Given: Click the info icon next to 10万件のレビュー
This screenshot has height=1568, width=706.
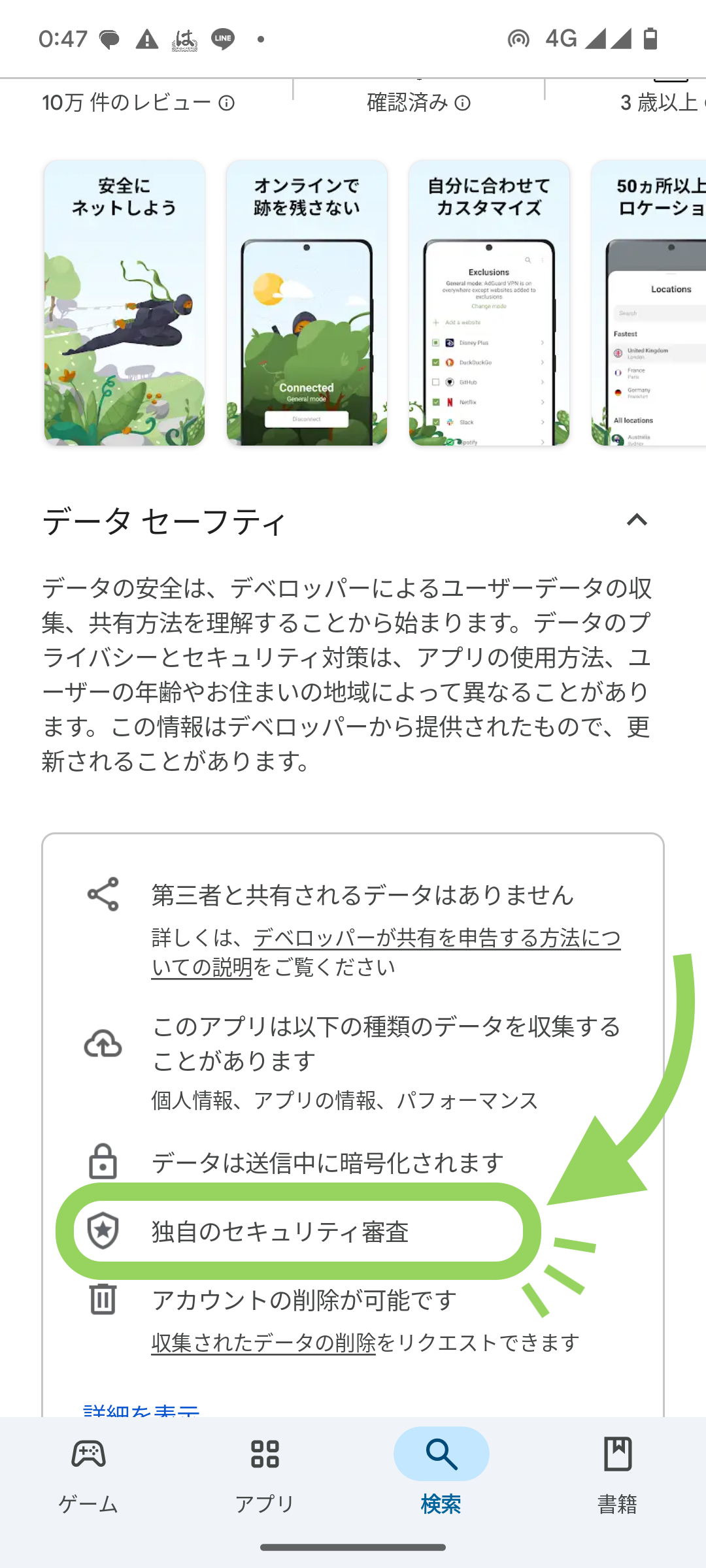Looking at the screenshot, I should (x=226, y=103).
